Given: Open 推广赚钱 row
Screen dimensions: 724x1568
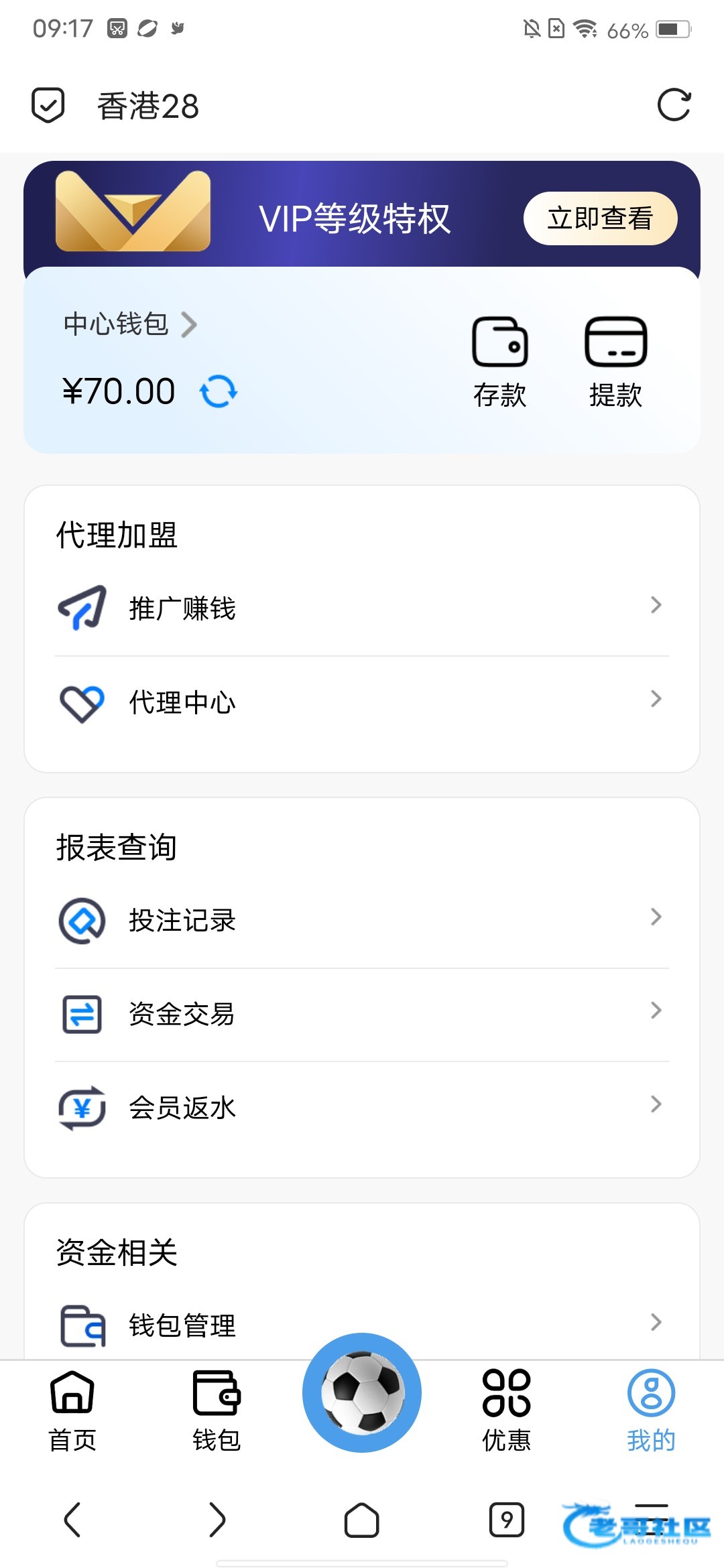Looking at the screenshot, I should (362, 608).
